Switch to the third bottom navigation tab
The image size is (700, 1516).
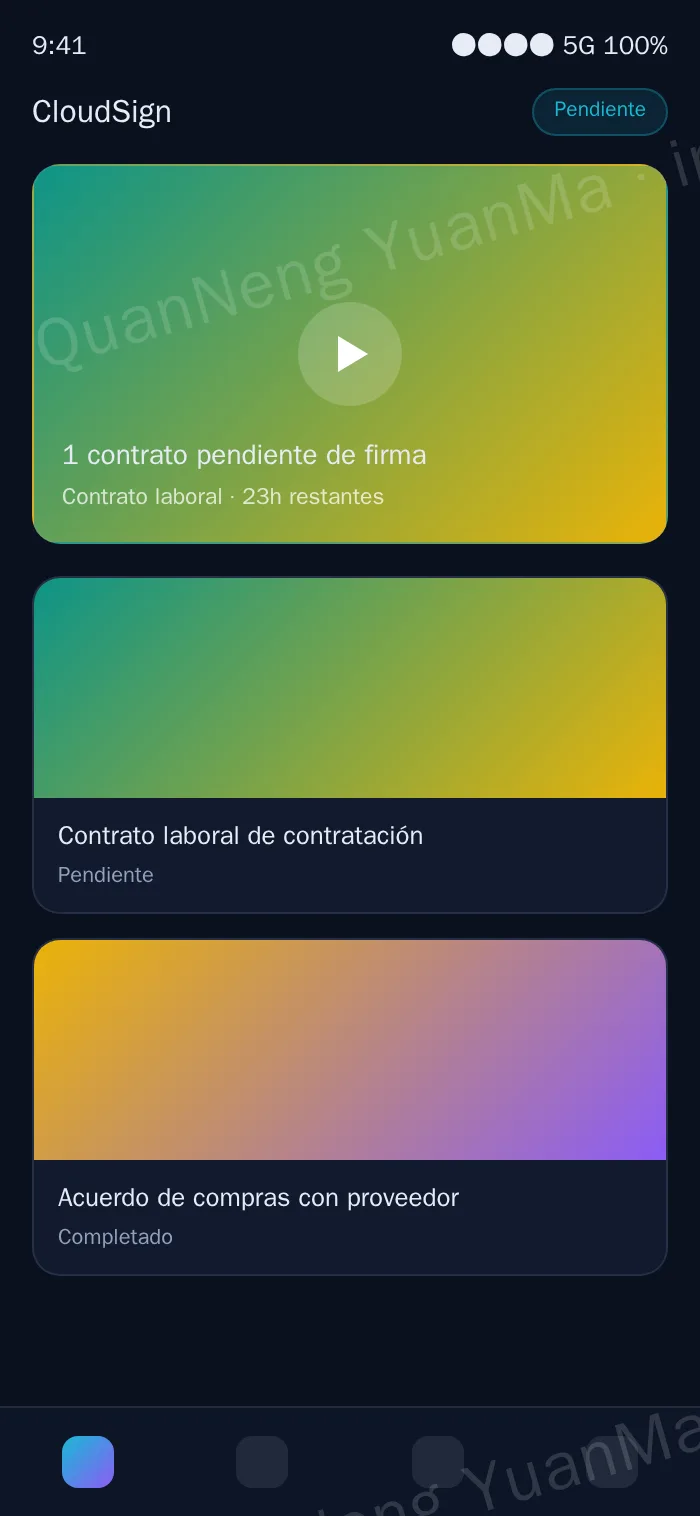pyautogui.click(x=438, y=1462)
